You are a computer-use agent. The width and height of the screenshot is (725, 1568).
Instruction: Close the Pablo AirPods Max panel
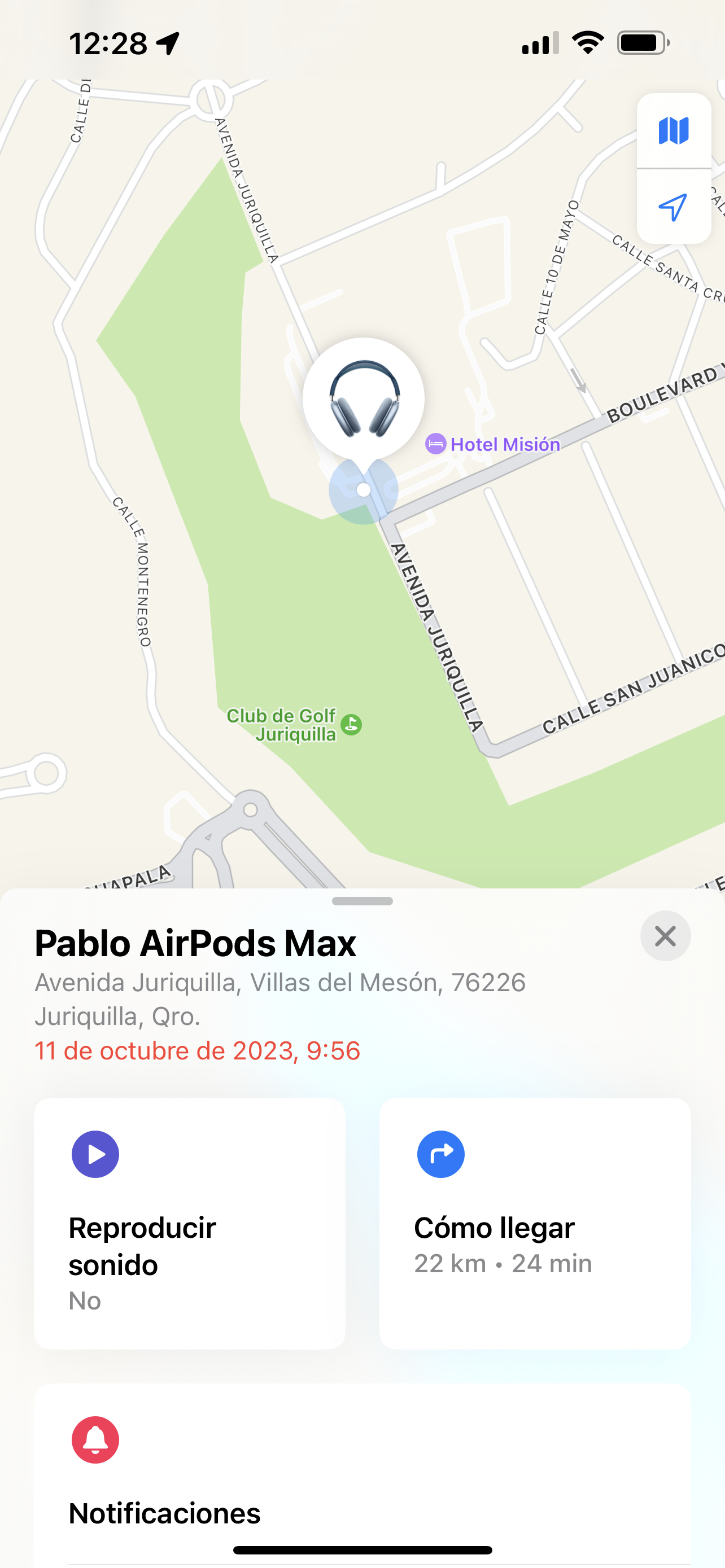(x=665, y=936)
